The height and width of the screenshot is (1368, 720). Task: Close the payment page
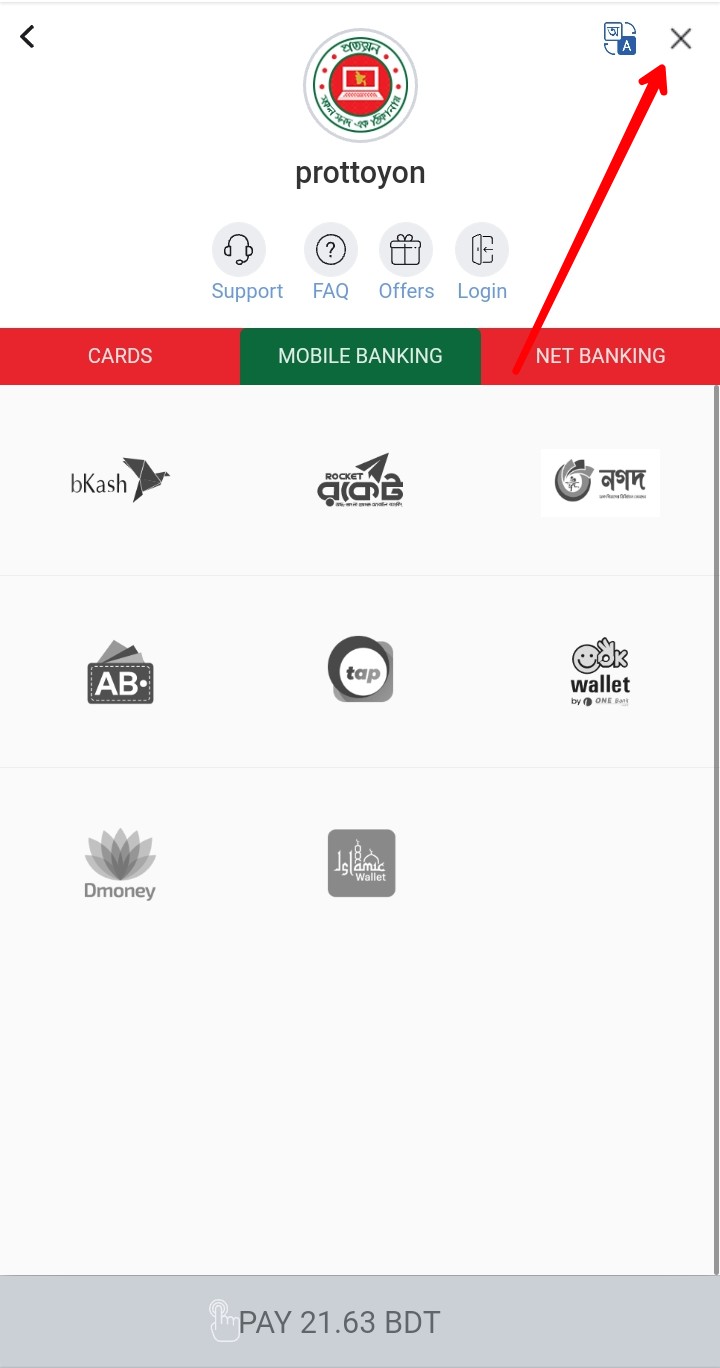[x=681, y=39]
